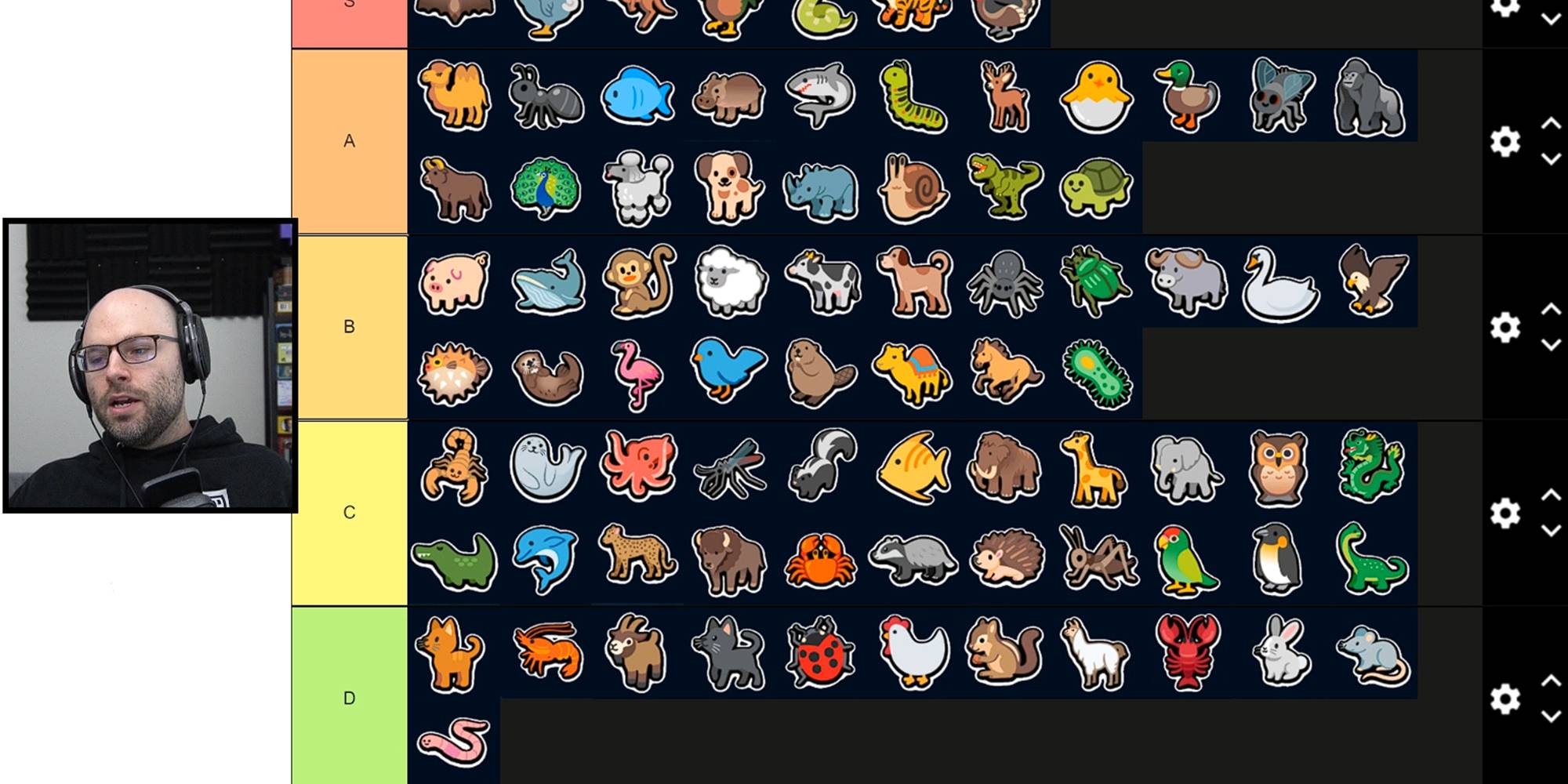Move tier A row down
The height and width of the screenshot is (784, 1568).
pyautogui.click(x=1551, y=159)
